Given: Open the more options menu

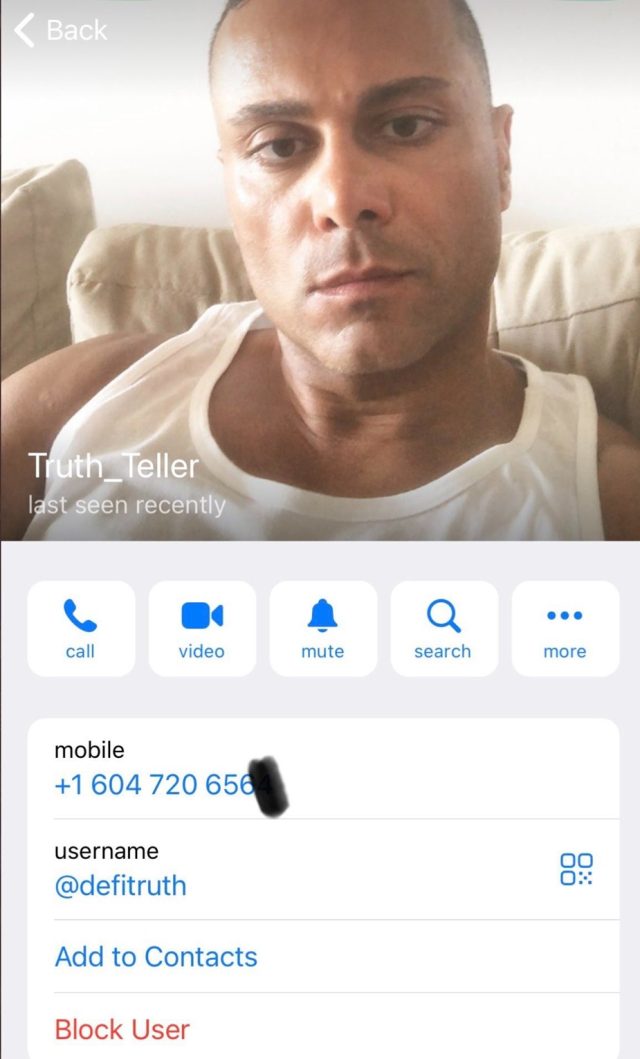Looking at the screenshot, I should (x=564, y=629).
